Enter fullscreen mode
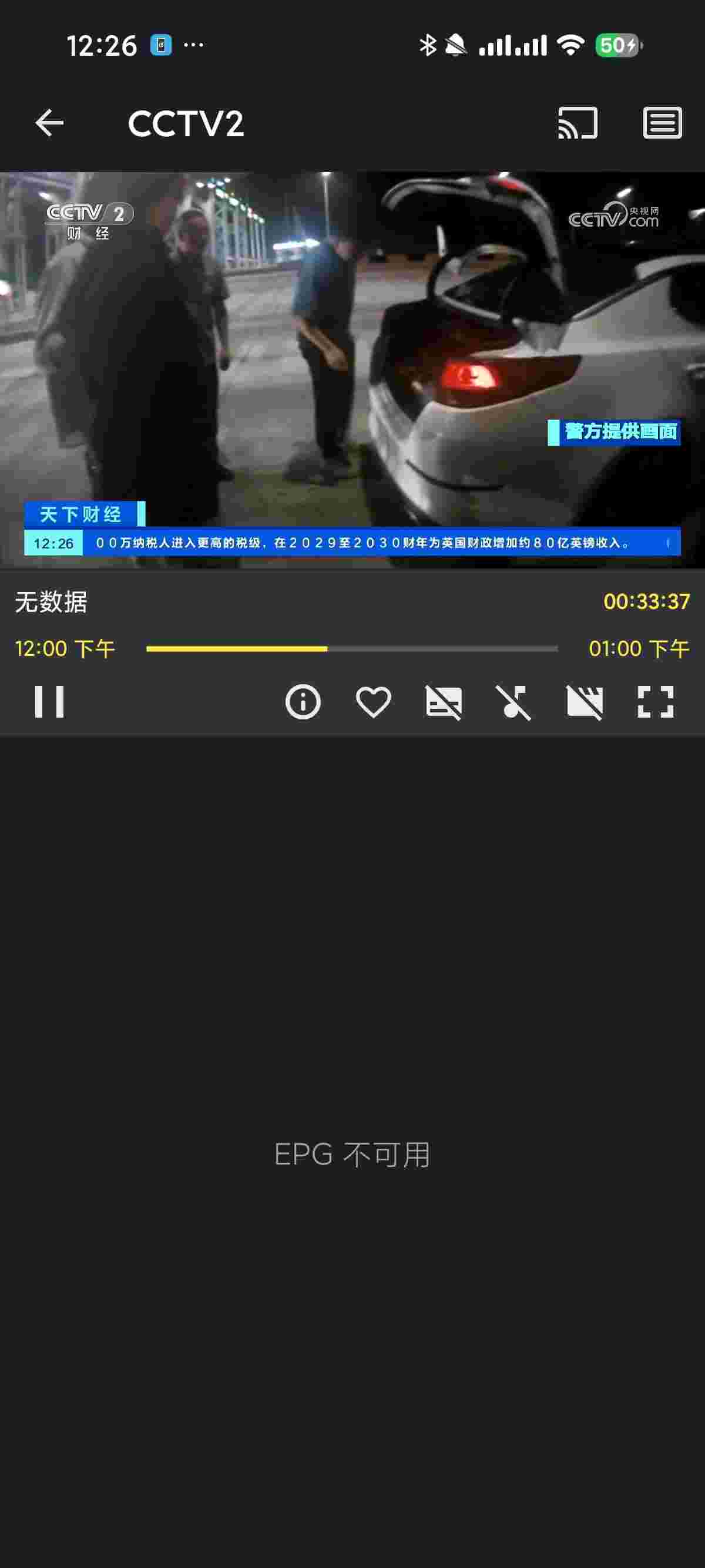 656,703
